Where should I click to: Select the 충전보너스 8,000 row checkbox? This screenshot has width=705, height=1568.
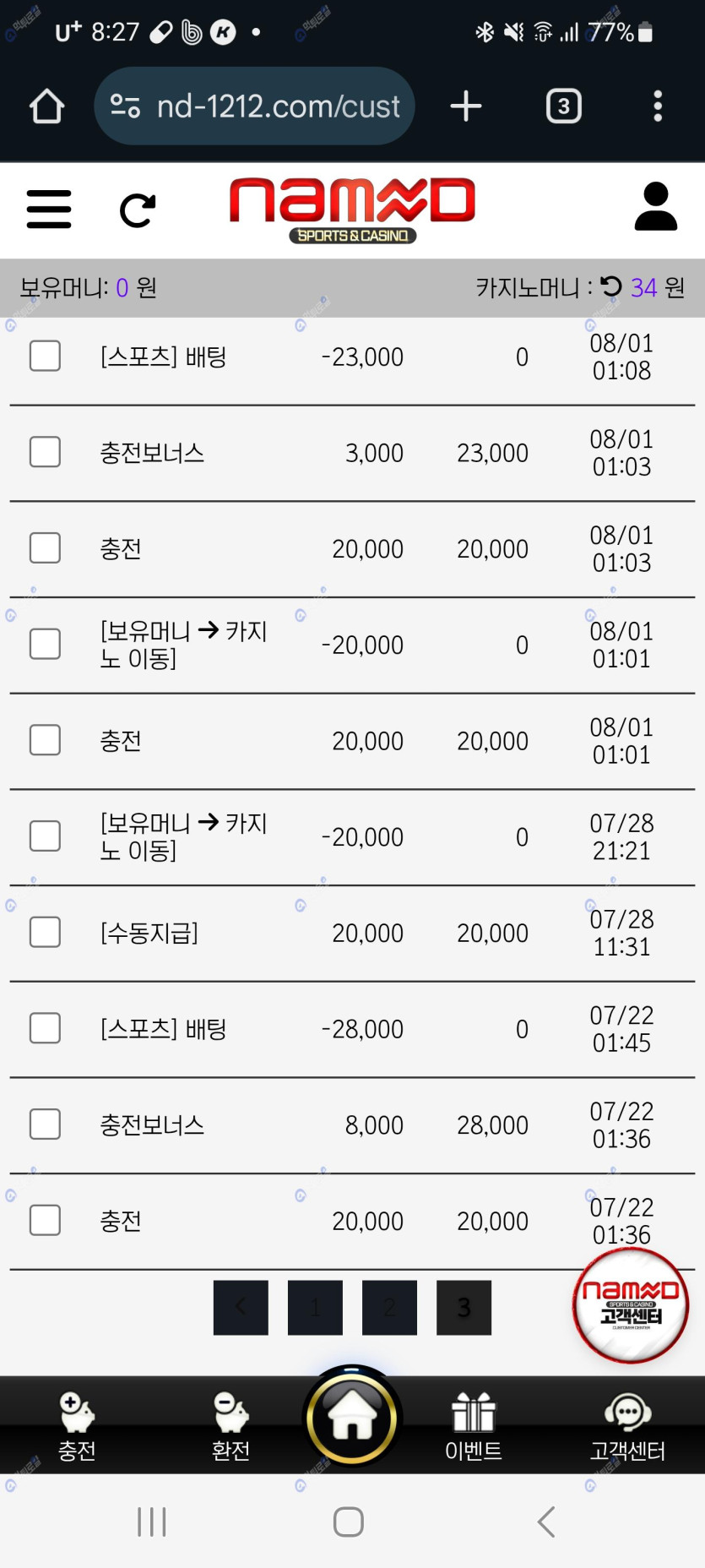[x=45, y=1124]
